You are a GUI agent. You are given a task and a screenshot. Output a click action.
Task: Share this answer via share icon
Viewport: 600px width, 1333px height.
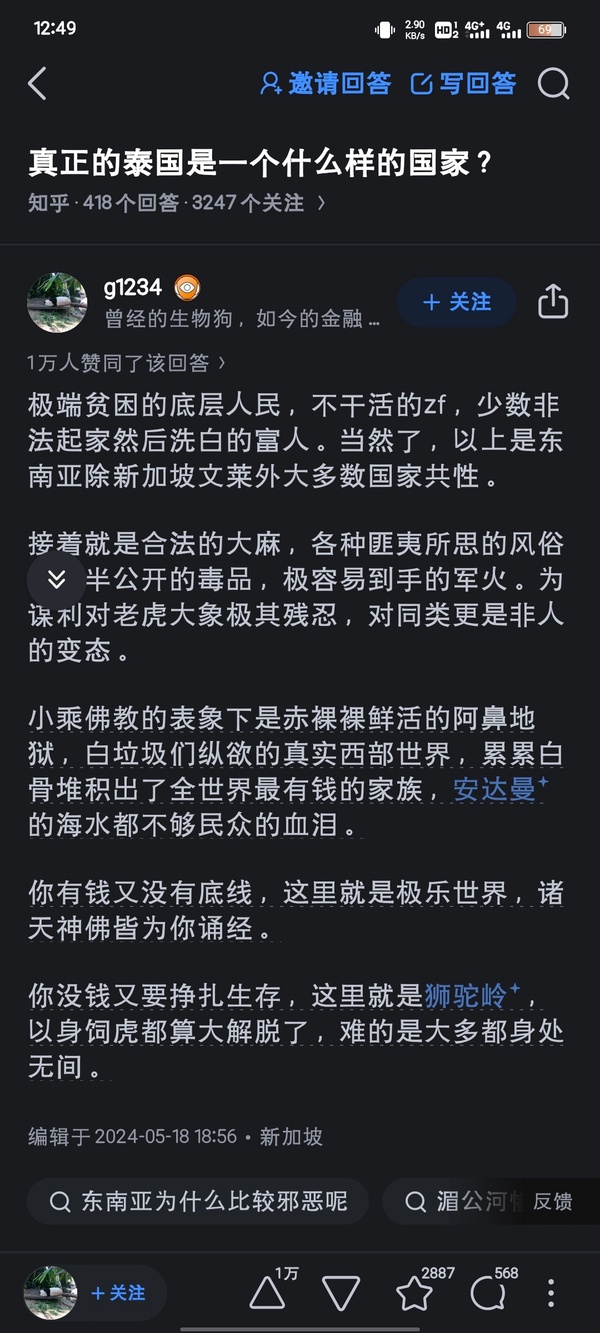[553, 301]
